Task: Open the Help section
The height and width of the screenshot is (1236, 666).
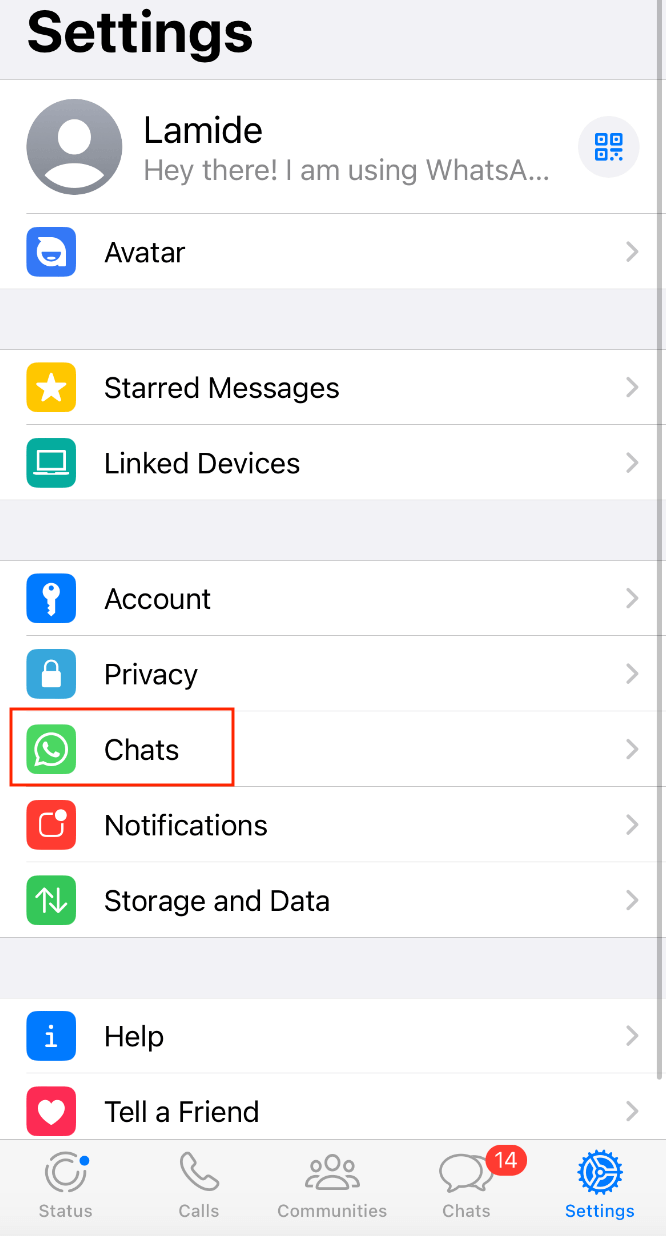Action: click(x=330, y=1036)
